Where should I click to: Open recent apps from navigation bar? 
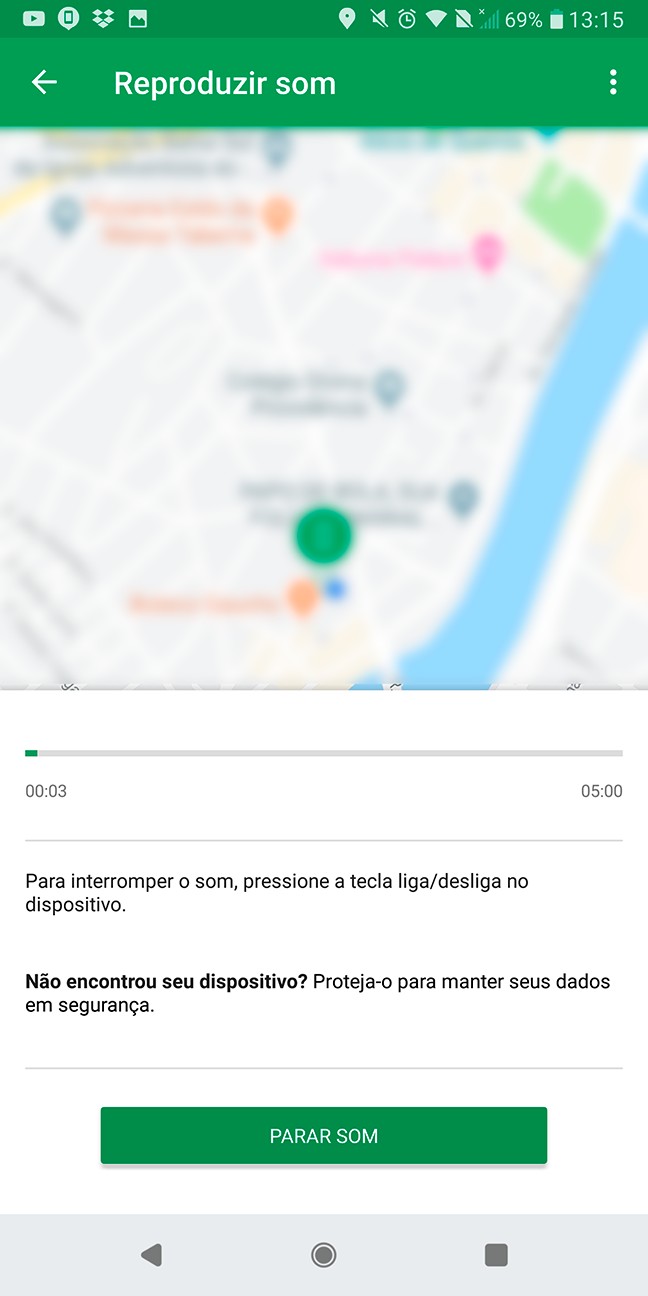pos(496,1255)
